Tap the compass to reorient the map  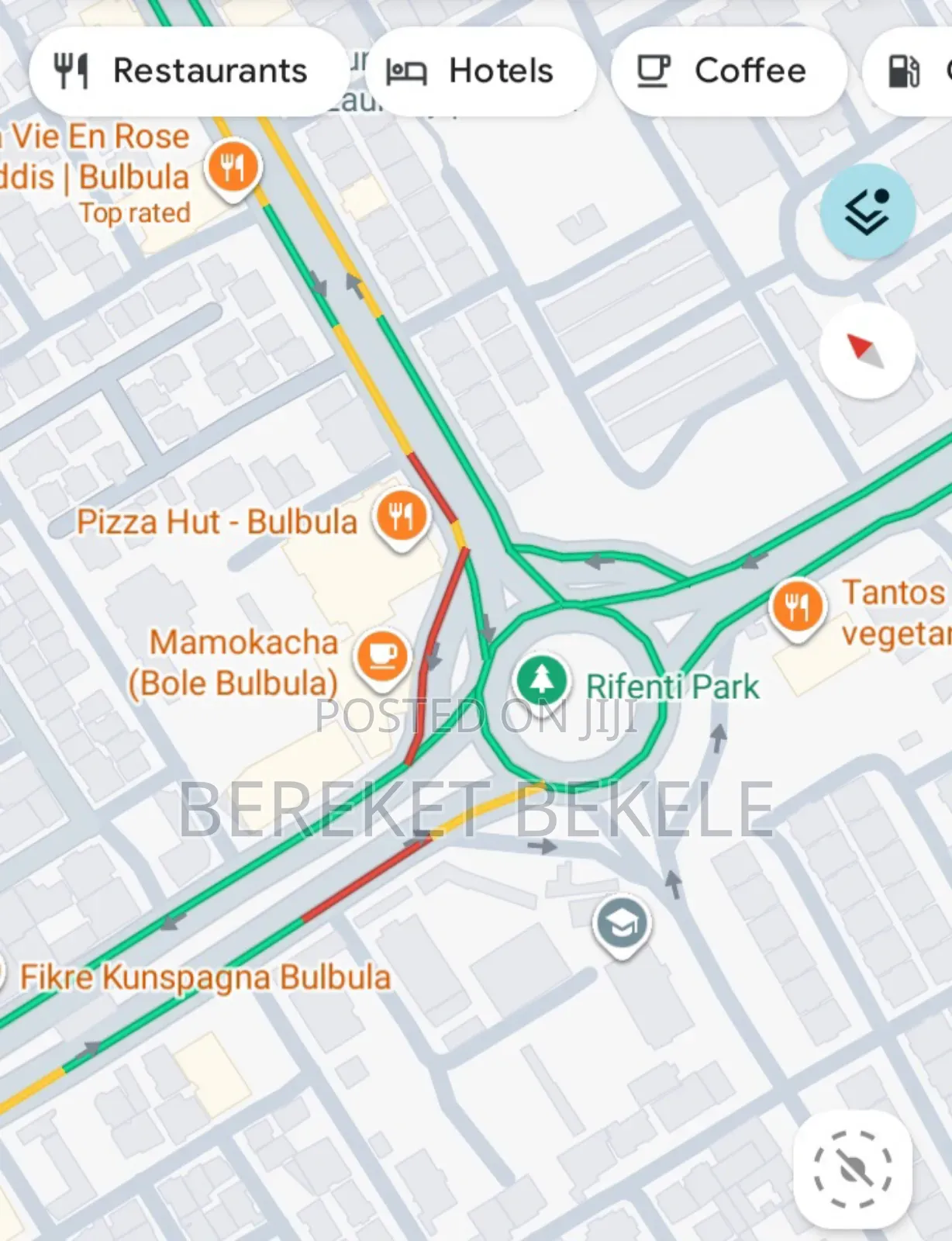point(867,351)
